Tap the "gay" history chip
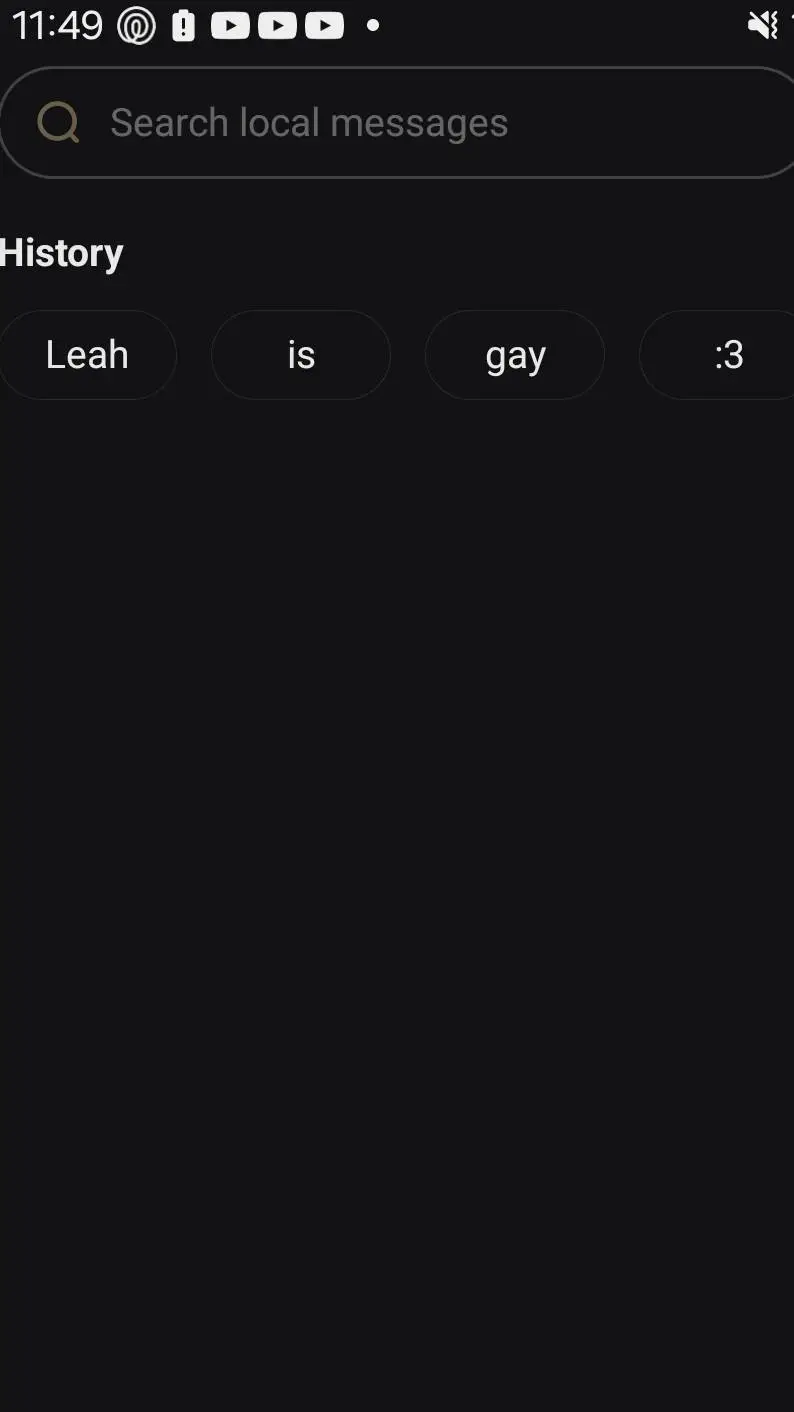The width and height of the screenshot is (794, 1412). (515, 355)
